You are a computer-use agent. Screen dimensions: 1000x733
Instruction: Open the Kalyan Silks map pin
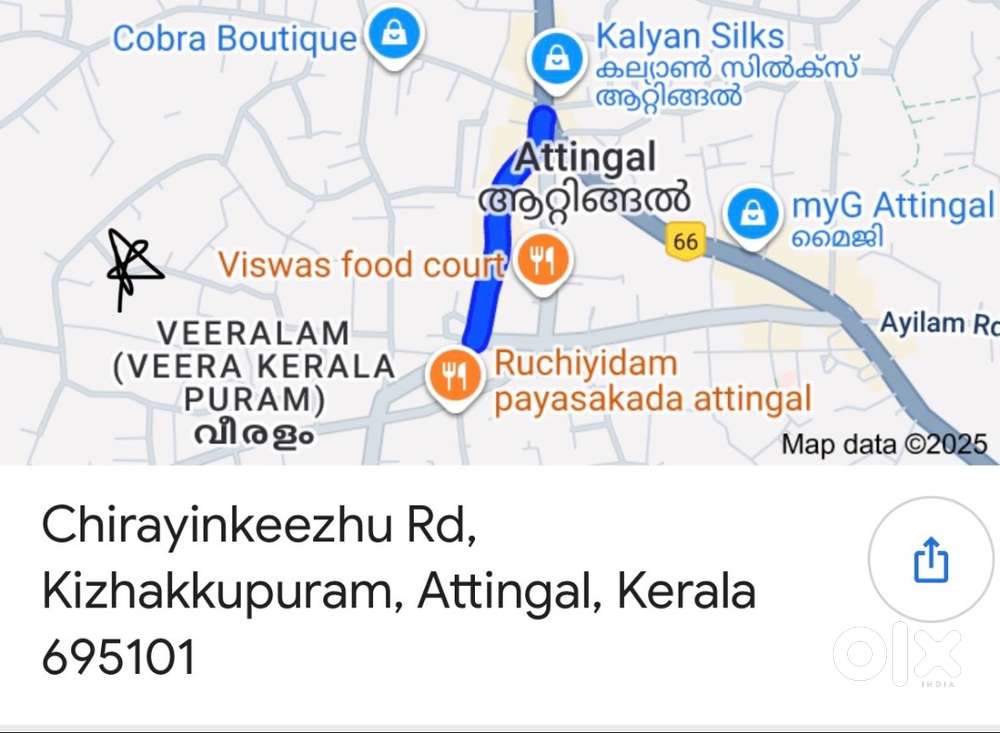click(x=553, y=60)
